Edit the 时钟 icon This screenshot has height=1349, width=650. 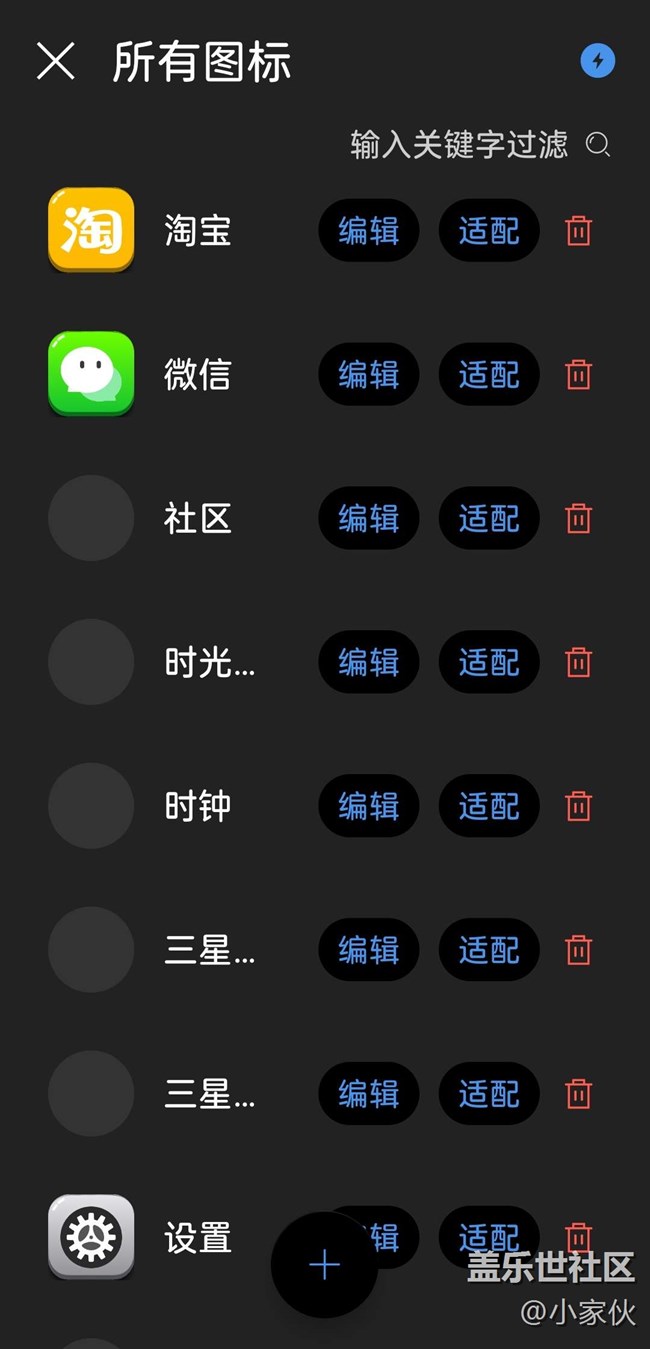click(368, 806)
